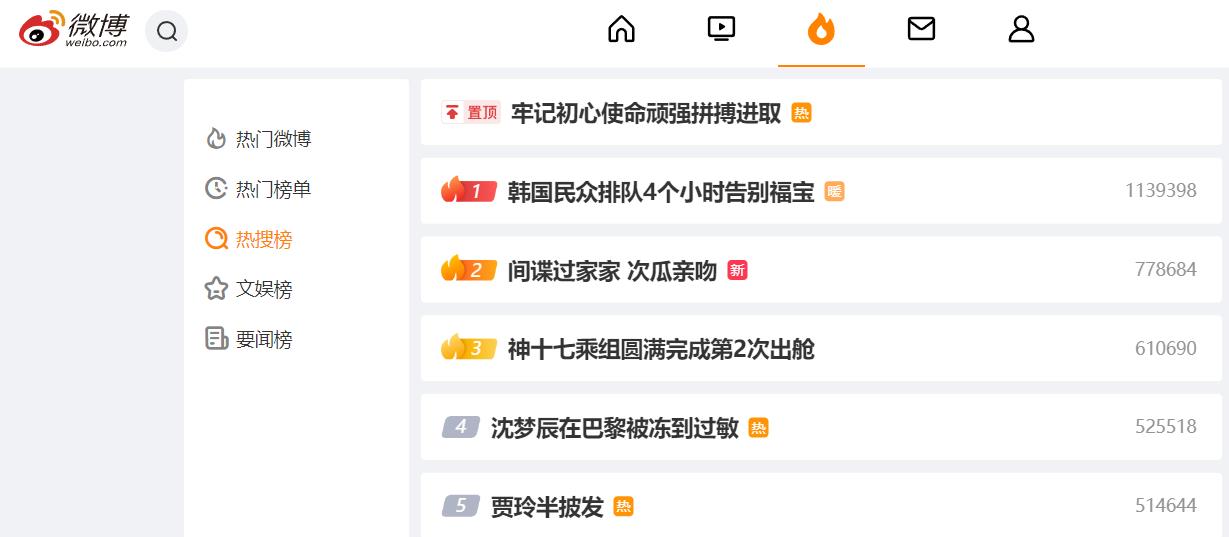Open pinned topic 牢记初心使命顽强拼搏进取
The width and height of the screenshot is (1229, 537).
645,113
